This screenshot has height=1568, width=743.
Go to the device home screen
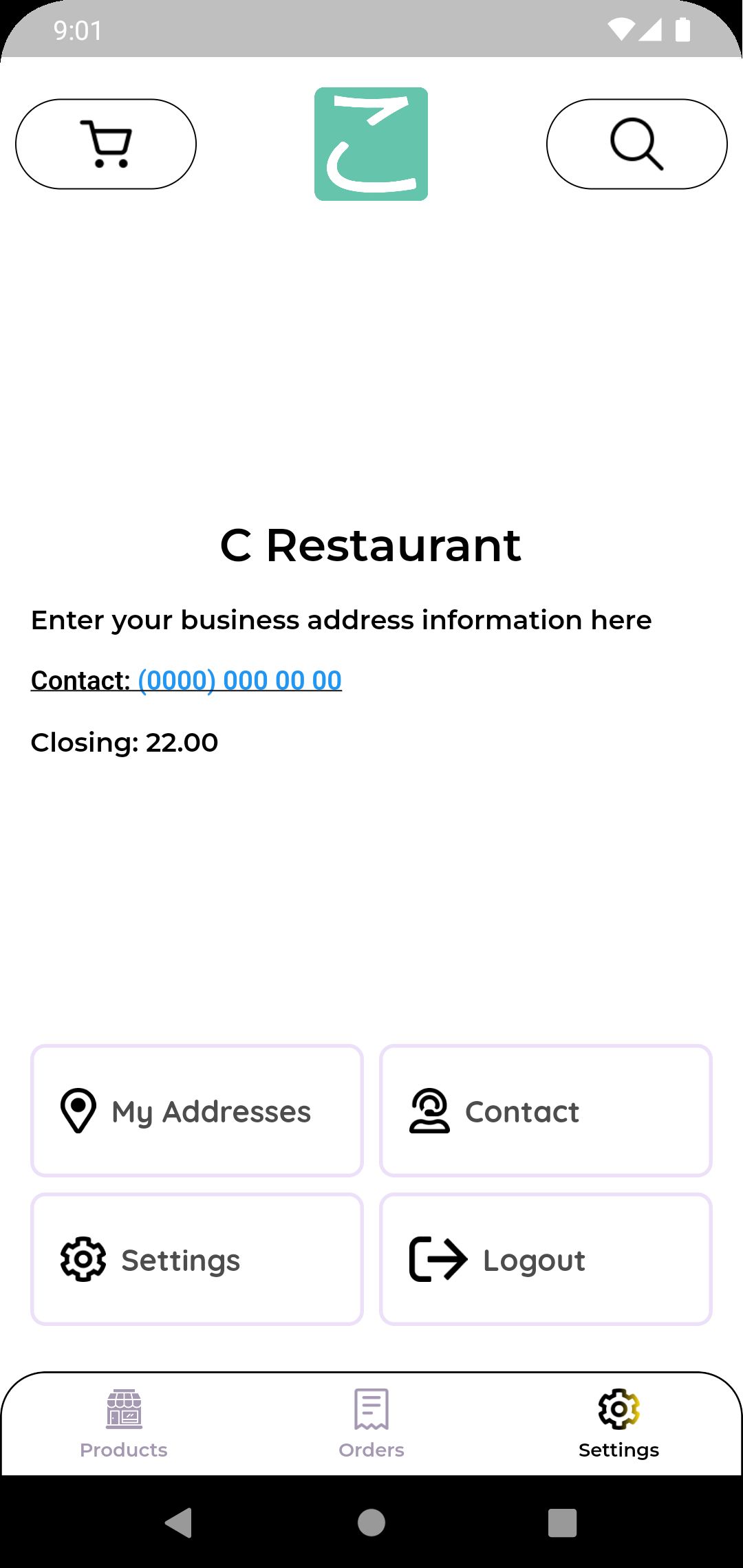(x=371, y=1523)
